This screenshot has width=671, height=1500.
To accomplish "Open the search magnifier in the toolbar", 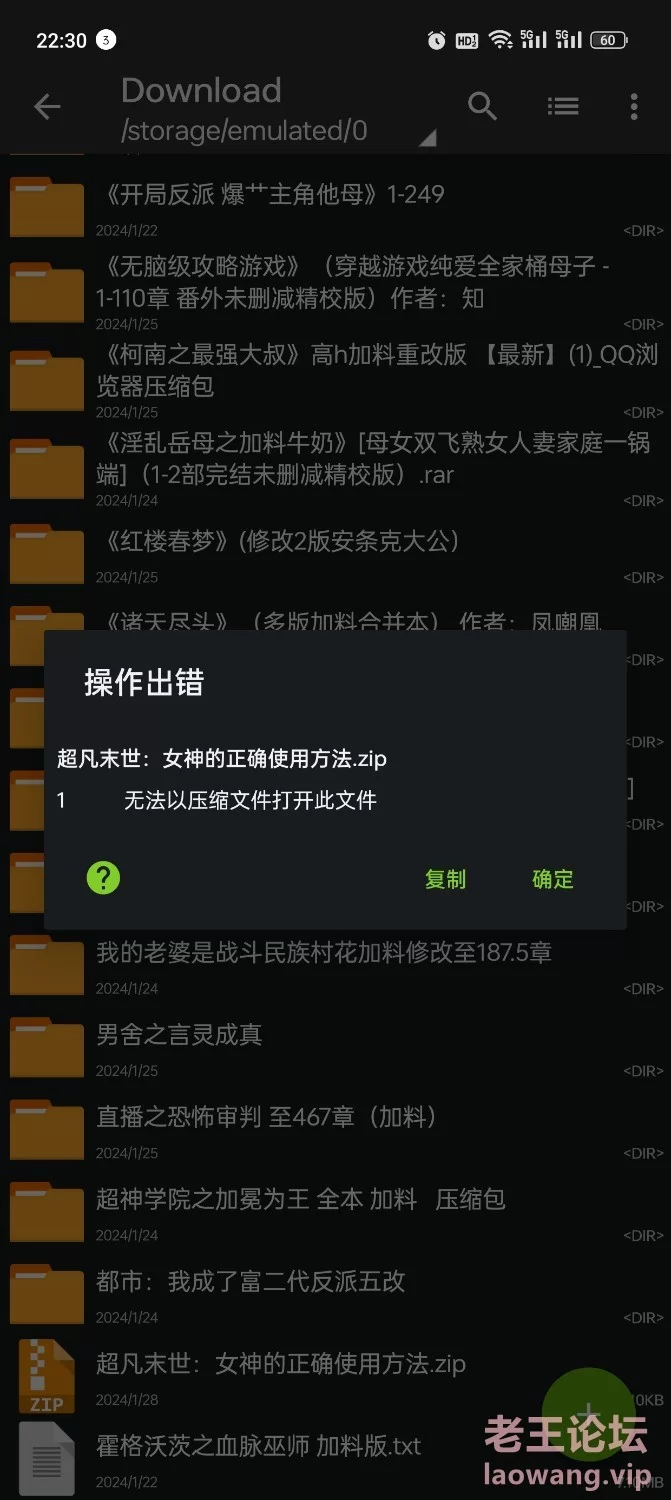I will point(483,106).
